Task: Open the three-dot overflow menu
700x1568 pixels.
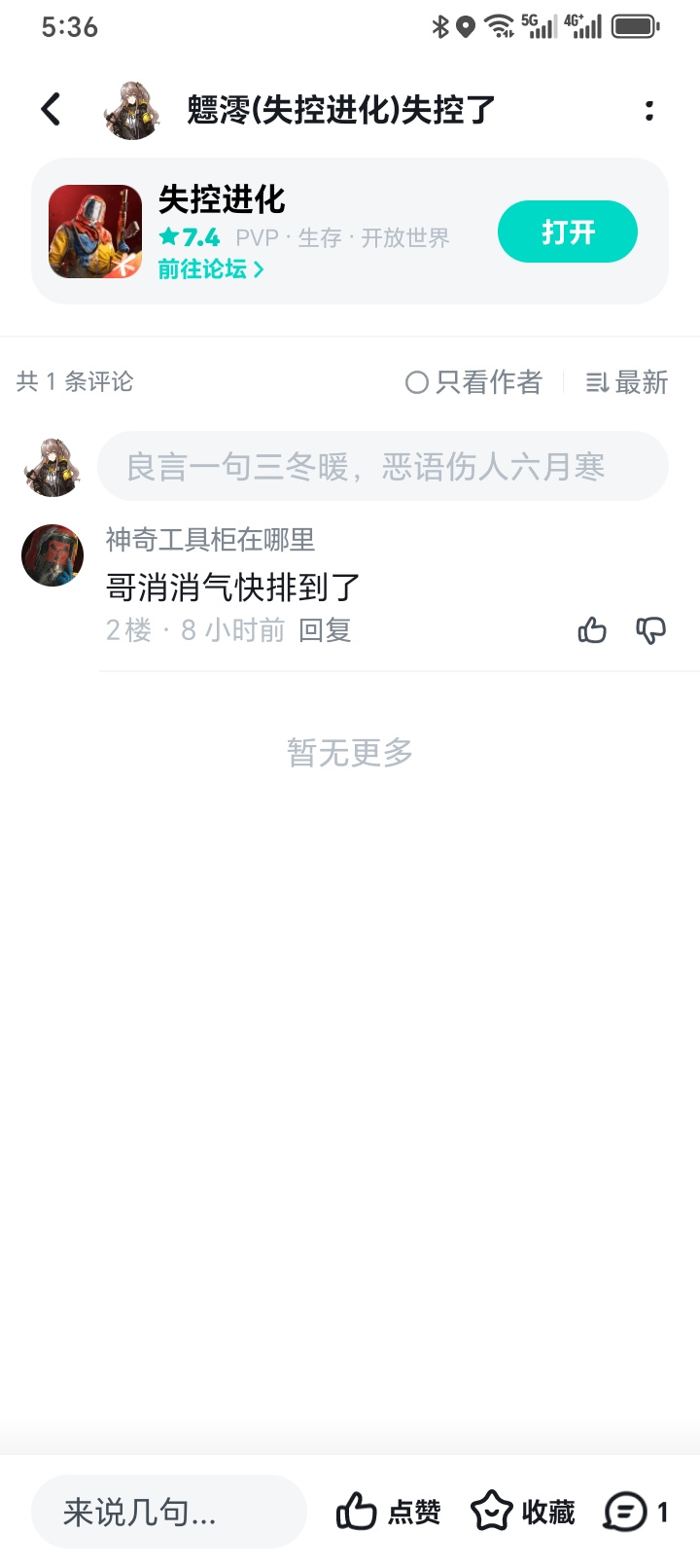Action: tap(649, 110)
